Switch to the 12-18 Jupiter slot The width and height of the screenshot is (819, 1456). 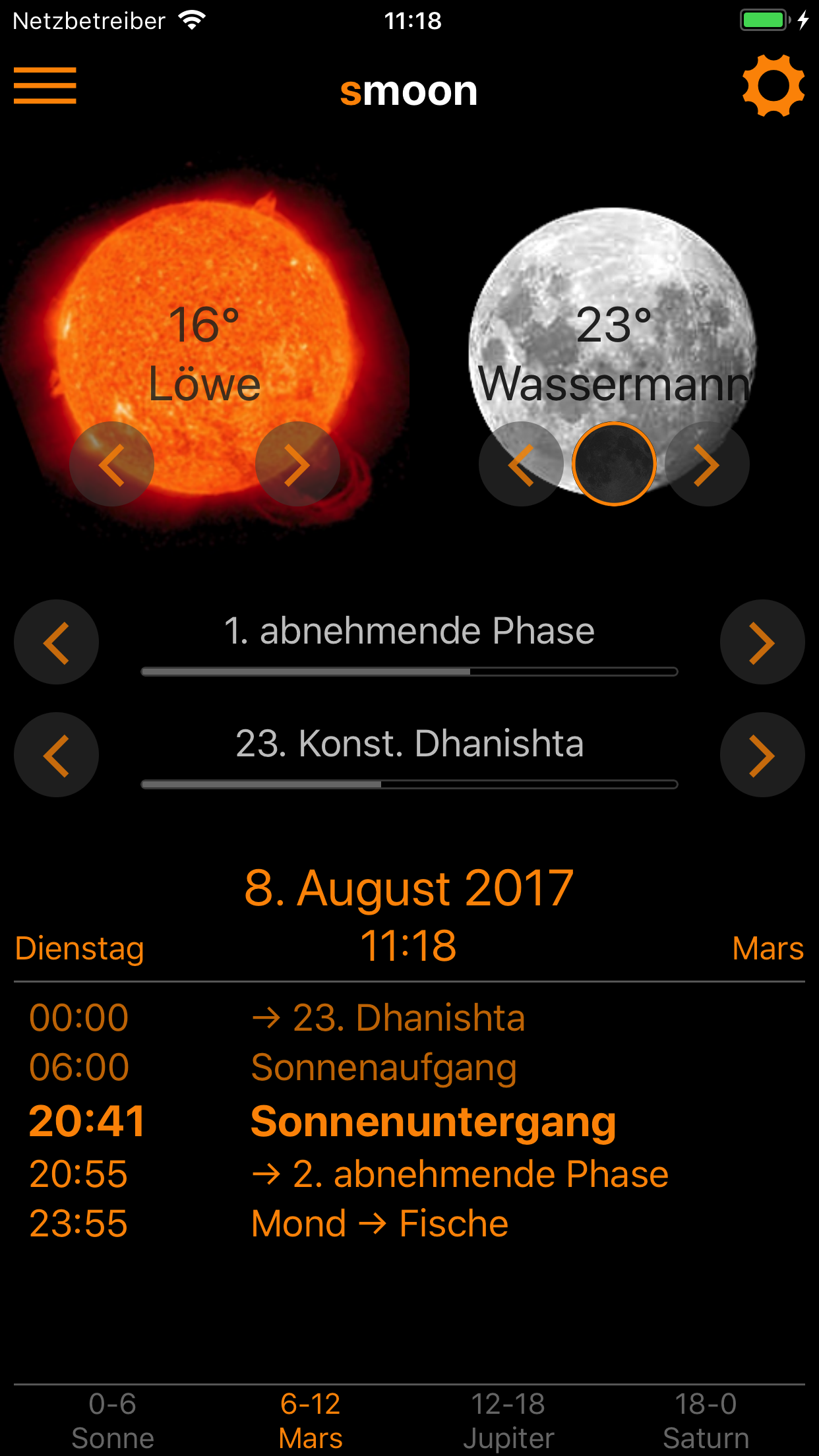(x=508, y=1420)
